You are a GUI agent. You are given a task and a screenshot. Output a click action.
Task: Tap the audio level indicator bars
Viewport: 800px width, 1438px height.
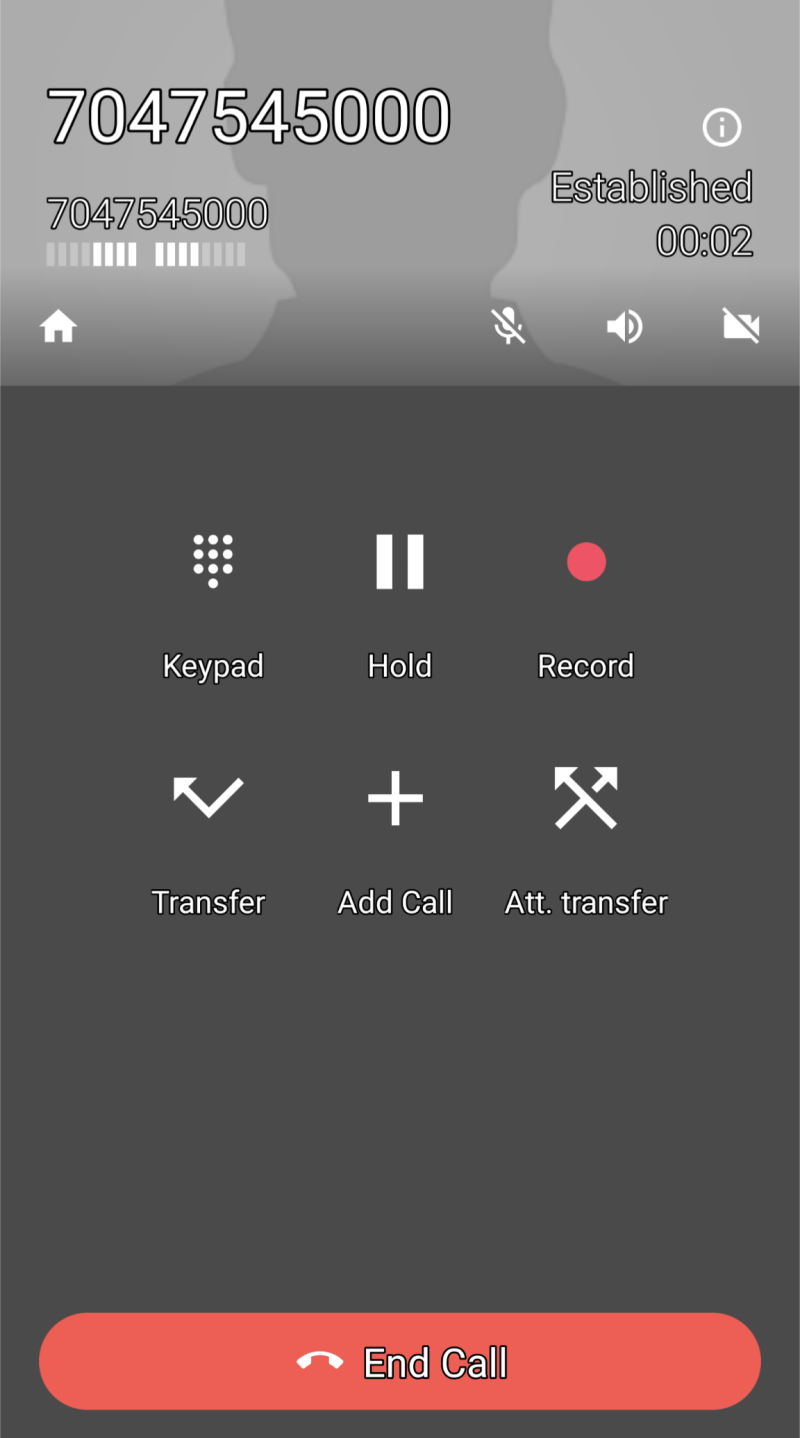coord(145,254)
